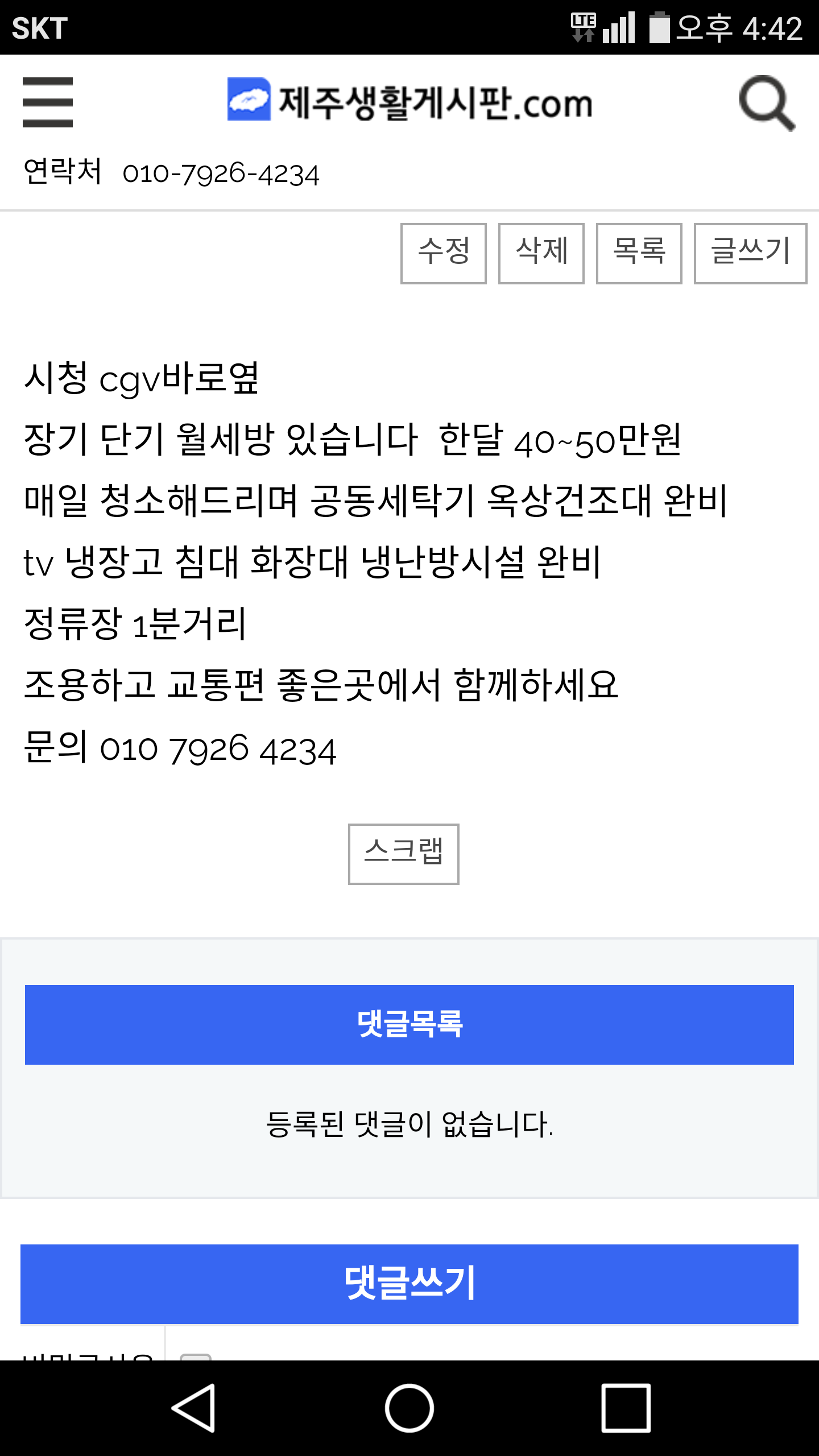Write a new post with 글쓰기
The width and height of the screenshot is (819, 1456).
(x=751, y=253)
